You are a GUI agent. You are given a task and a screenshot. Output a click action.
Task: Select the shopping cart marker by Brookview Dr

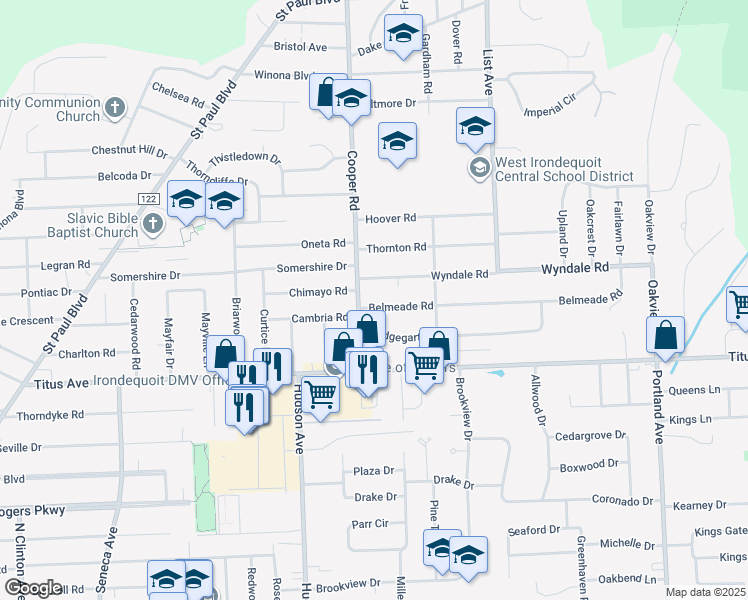(x=424, y=367)
